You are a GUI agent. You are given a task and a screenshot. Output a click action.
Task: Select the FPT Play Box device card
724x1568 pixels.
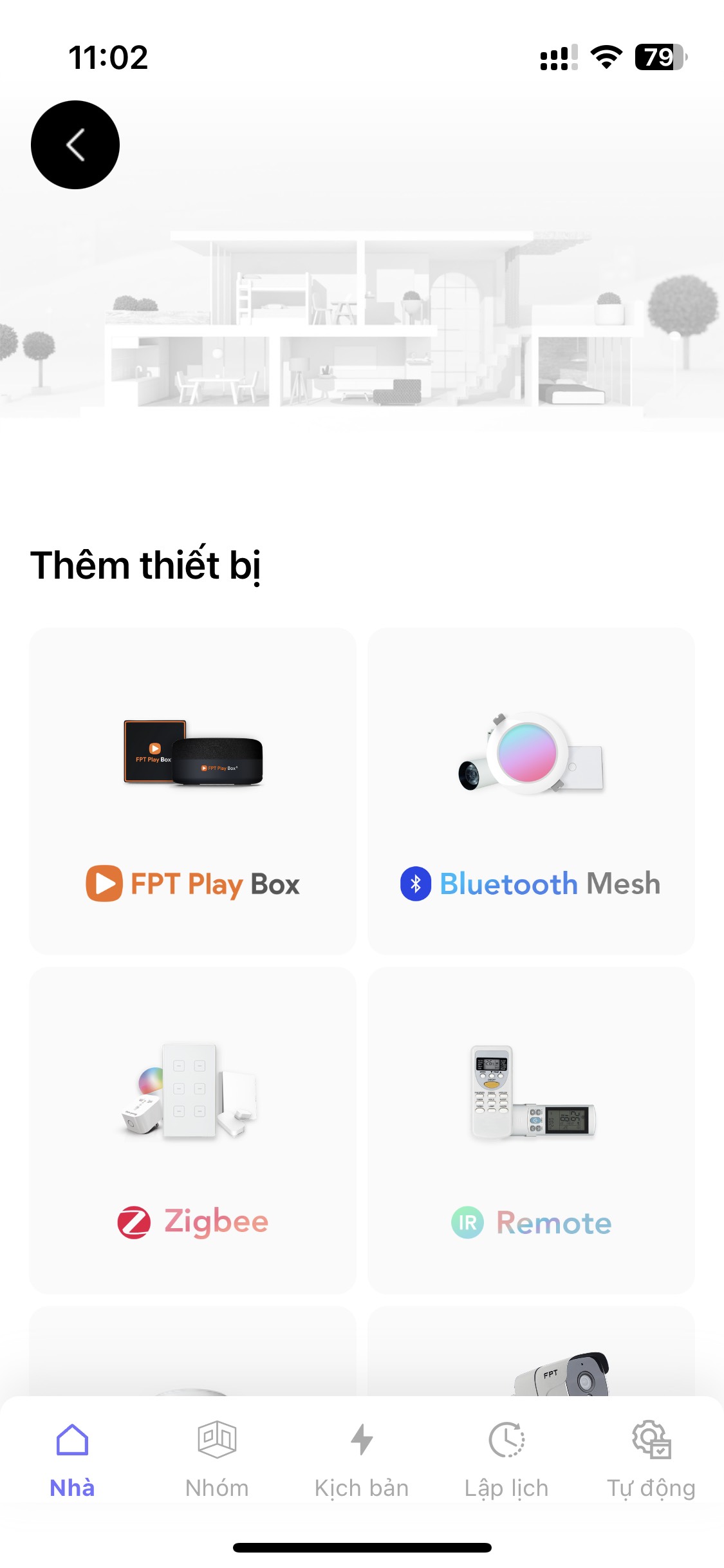[192, 791]
